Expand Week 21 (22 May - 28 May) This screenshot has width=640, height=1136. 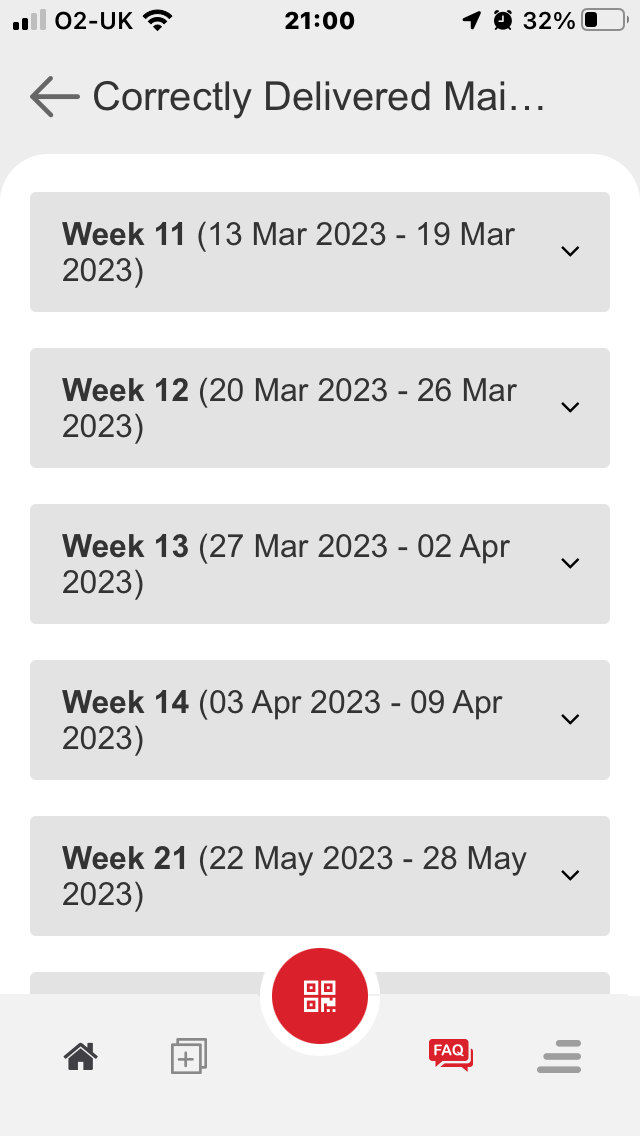[320, 876]
